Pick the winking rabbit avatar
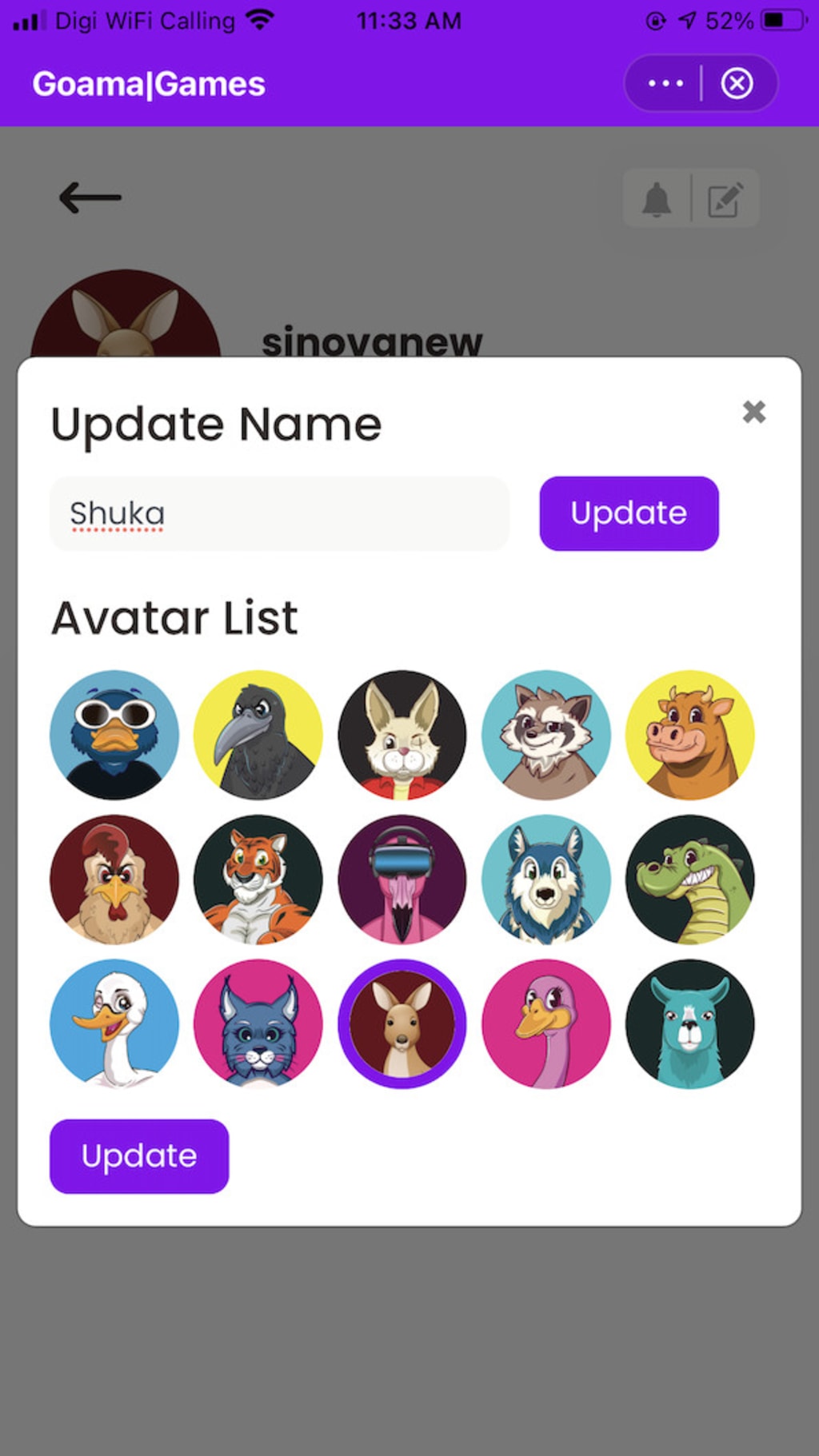 [402, 735]
